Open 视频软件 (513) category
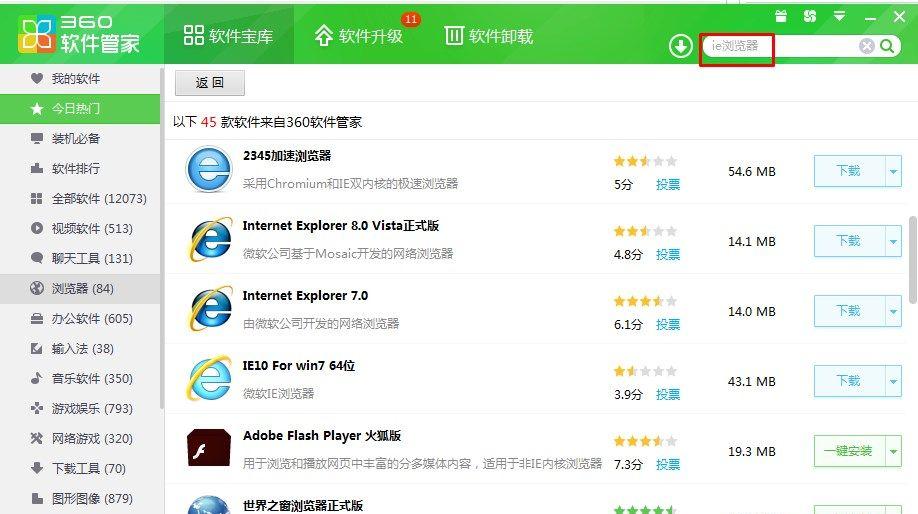This screenshot has width=918, height=514. pos(90,229)
